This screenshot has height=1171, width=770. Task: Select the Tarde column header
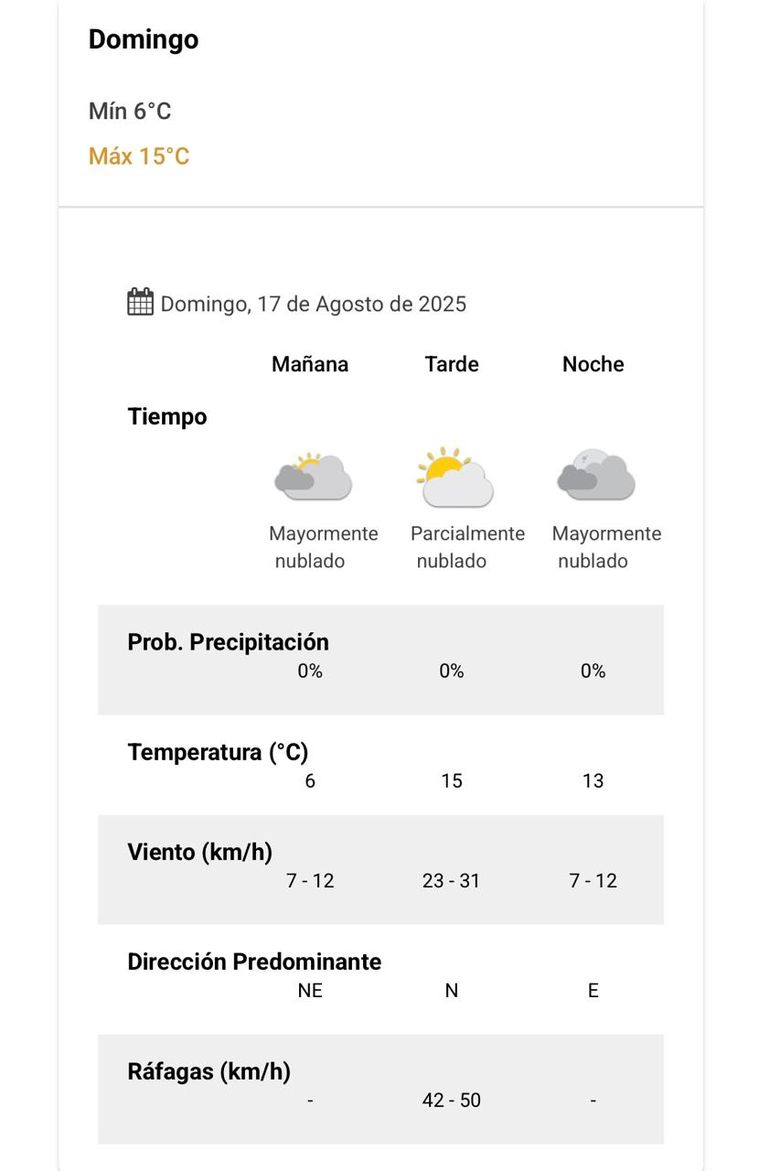452,364
